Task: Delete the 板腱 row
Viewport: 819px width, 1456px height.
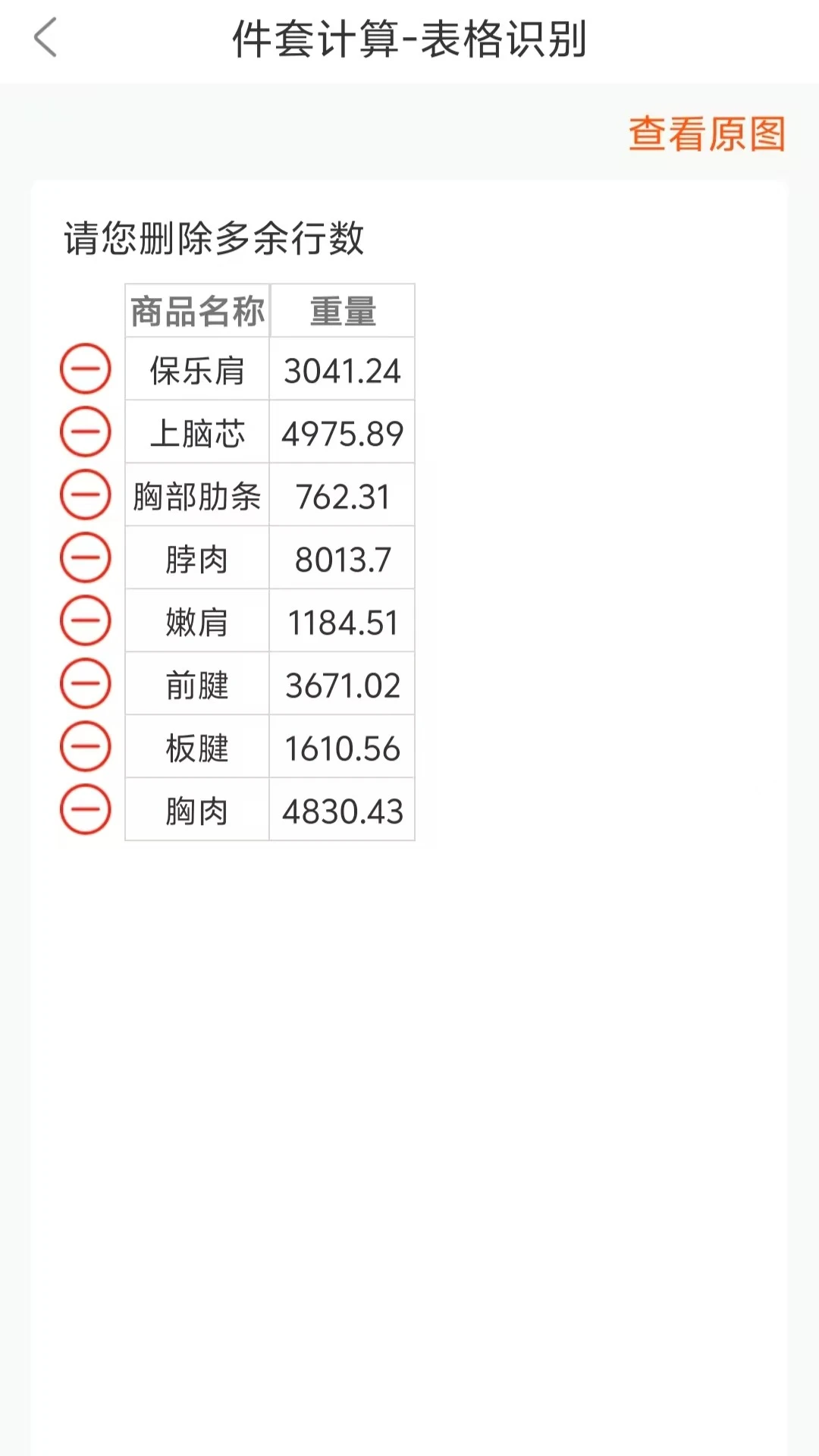Action: click(86, 747)
